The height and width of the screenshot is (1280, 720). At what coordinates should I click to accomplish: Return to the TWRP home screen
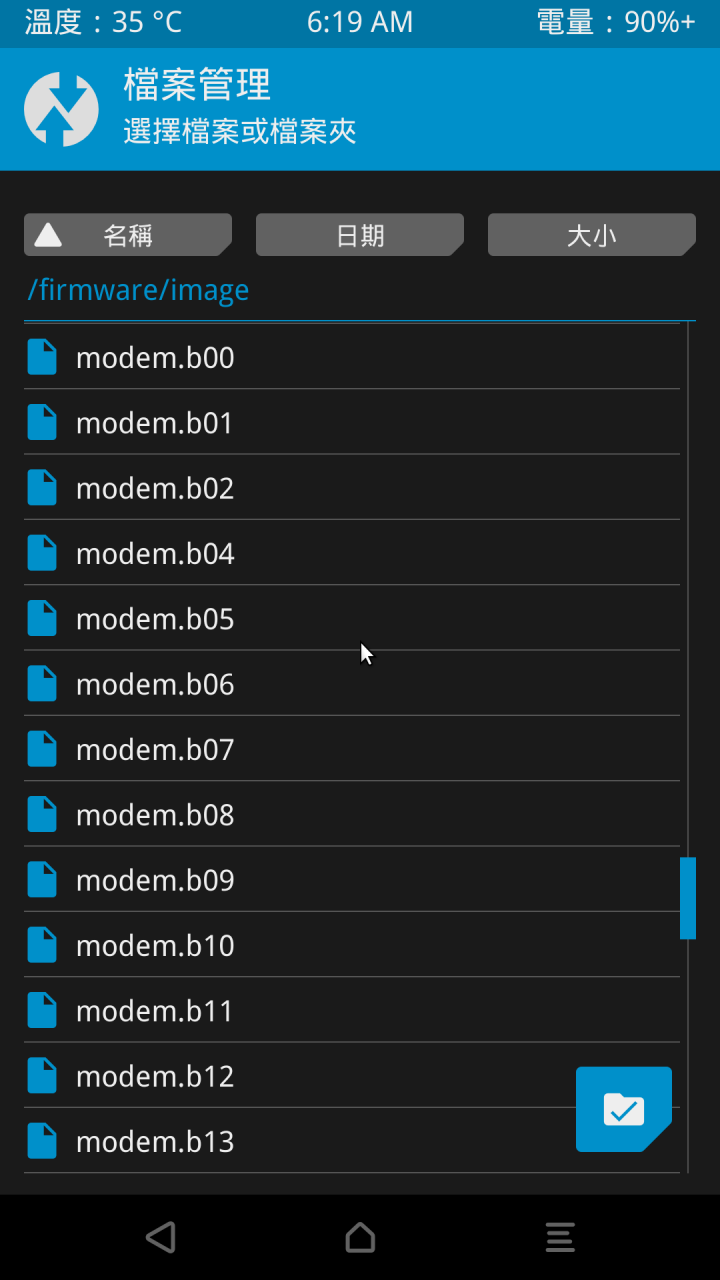point(360,1237)
